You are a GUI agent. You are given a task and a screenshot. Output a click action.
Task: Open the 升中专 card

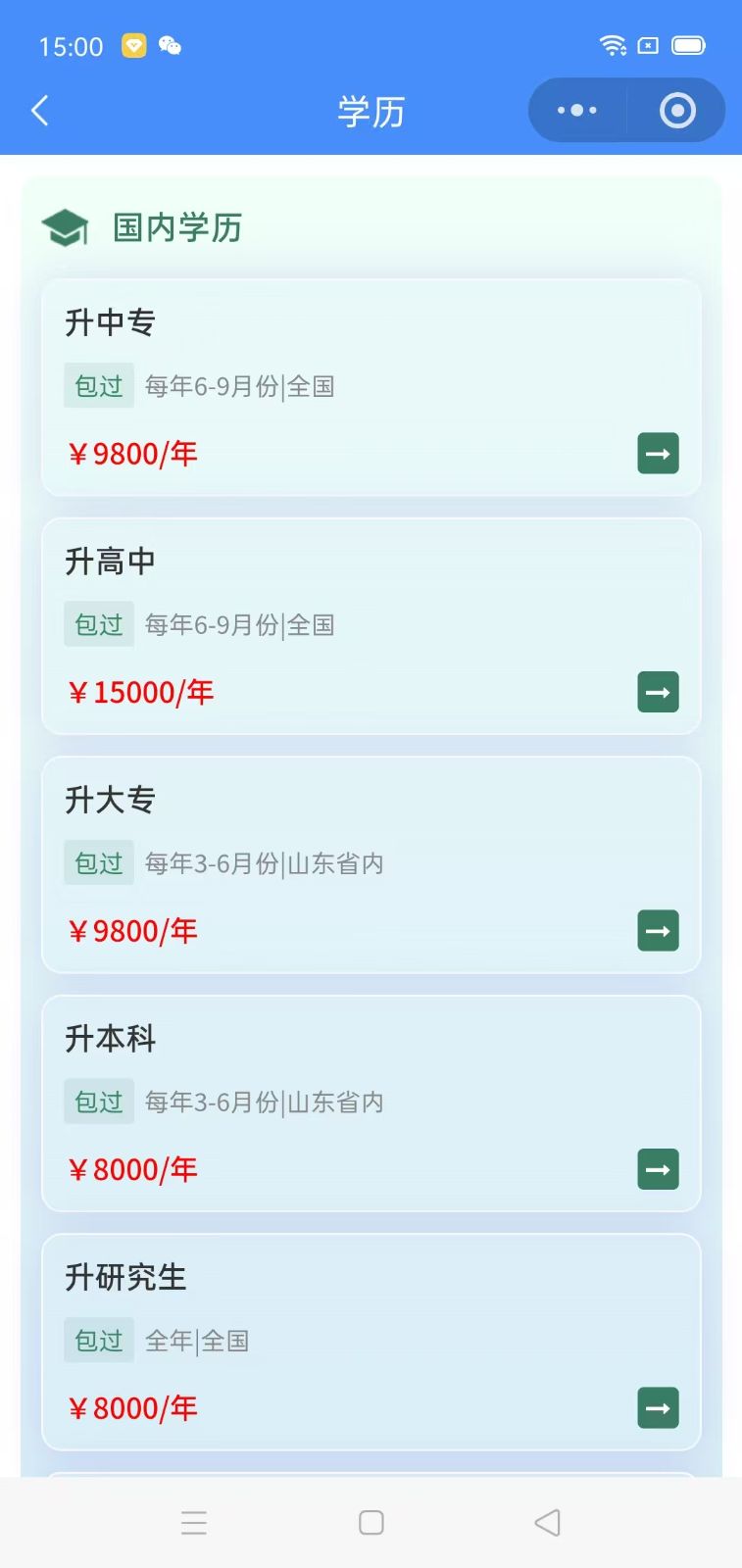(371, 387)
